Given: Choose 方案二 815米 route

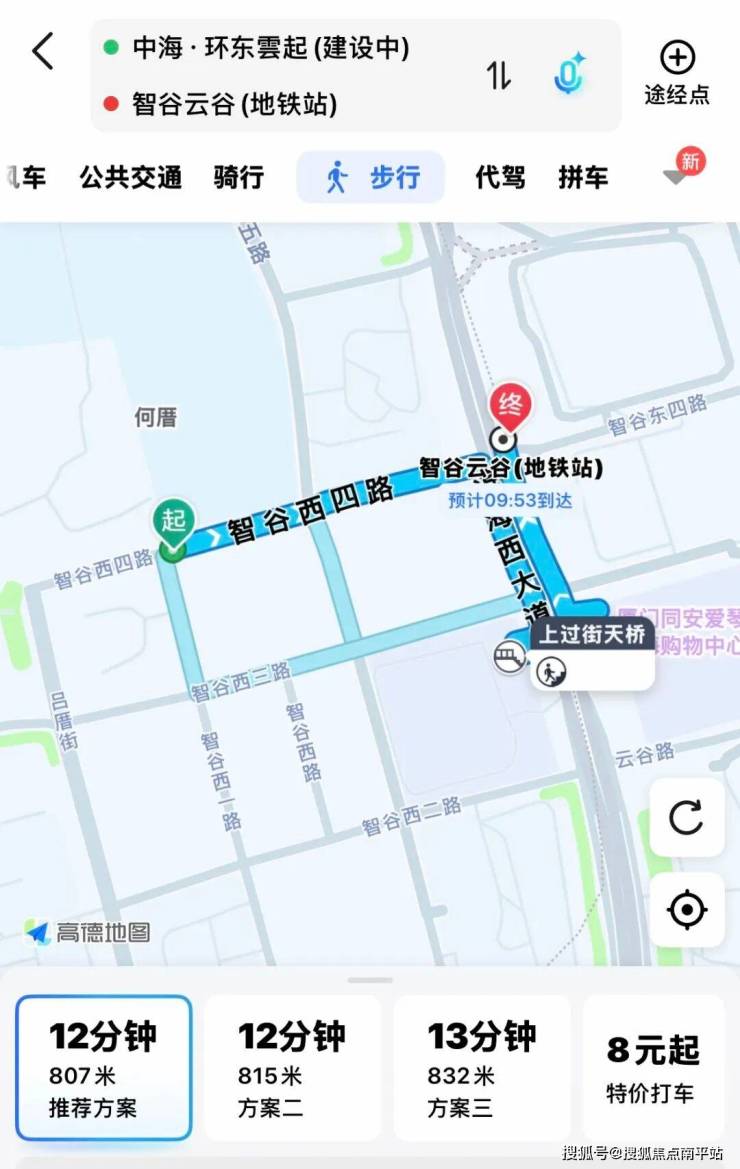Looking at the screenshot, I should (x=292, y=1067).
